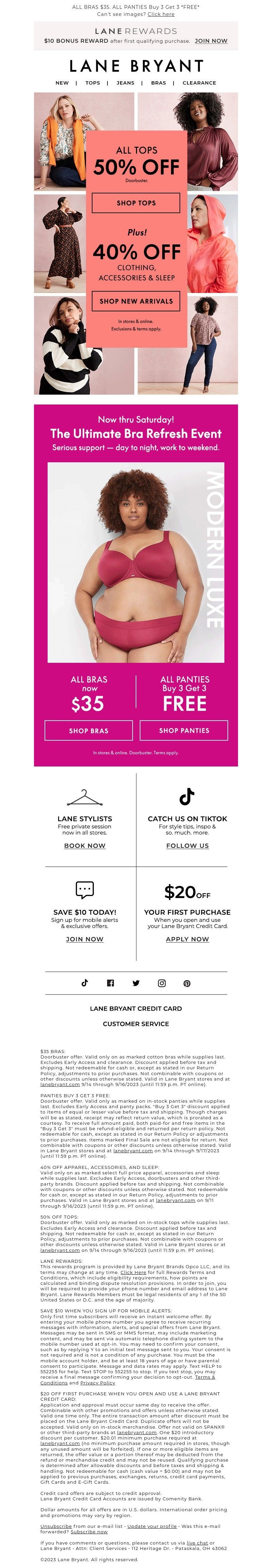
Task: Open the BRAS category
Action: coord(158,83)
